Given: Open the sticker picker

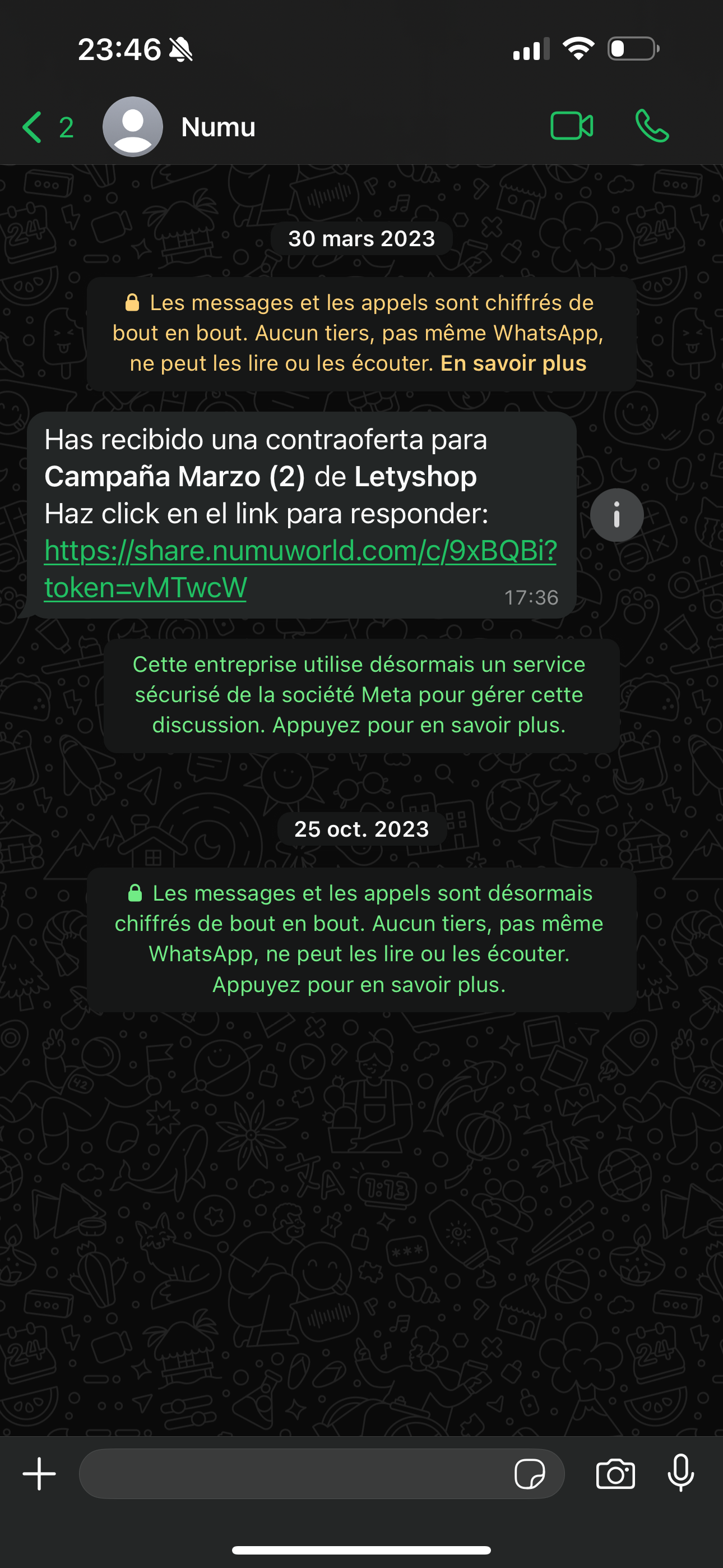Looking at the screenshot, I should click(x=530, y=1474).
